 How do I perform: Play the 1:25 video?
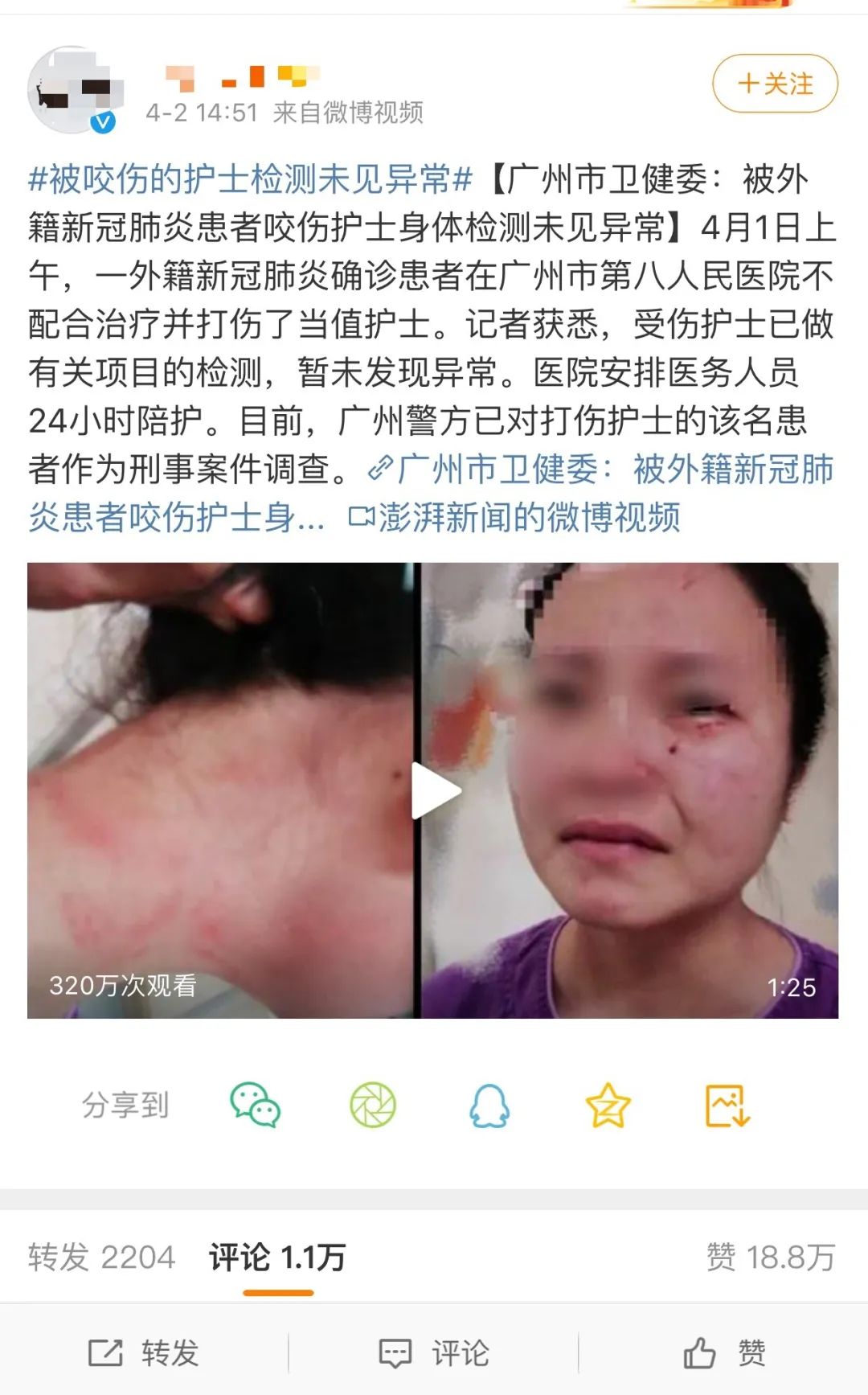434,790
